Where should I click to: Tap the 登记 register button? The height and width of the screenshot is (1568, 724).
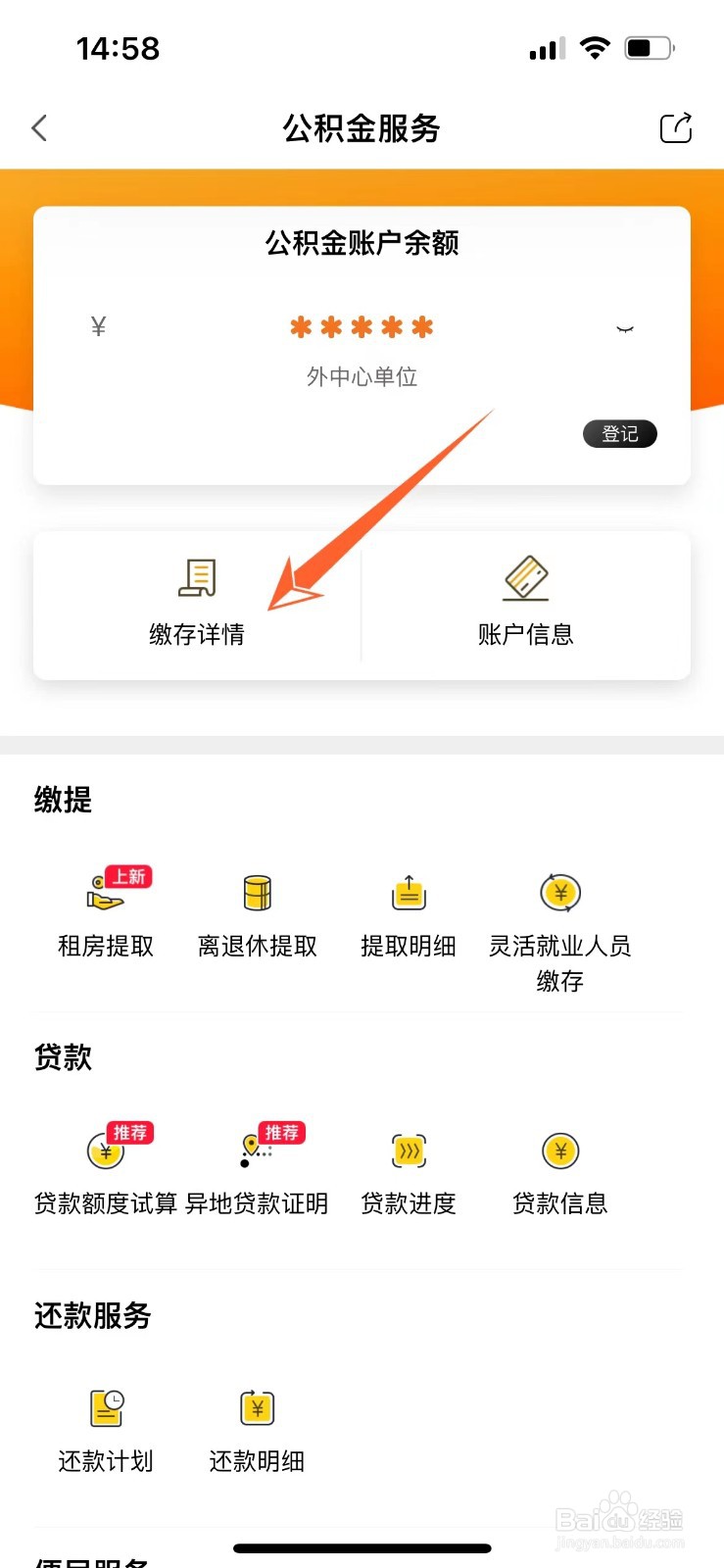click(620, 433)
